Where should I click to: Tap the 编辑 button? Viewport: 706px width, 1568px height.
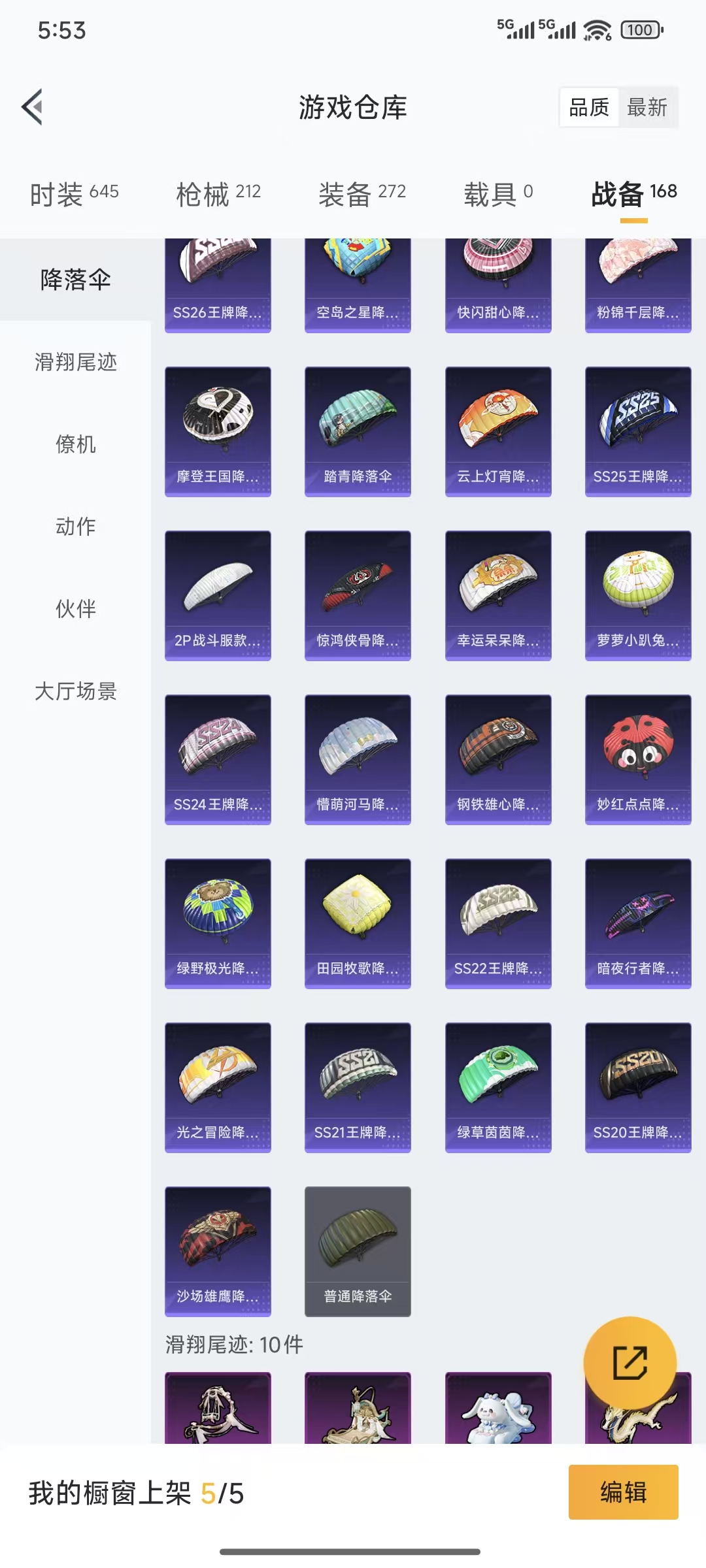[623, 1492]
